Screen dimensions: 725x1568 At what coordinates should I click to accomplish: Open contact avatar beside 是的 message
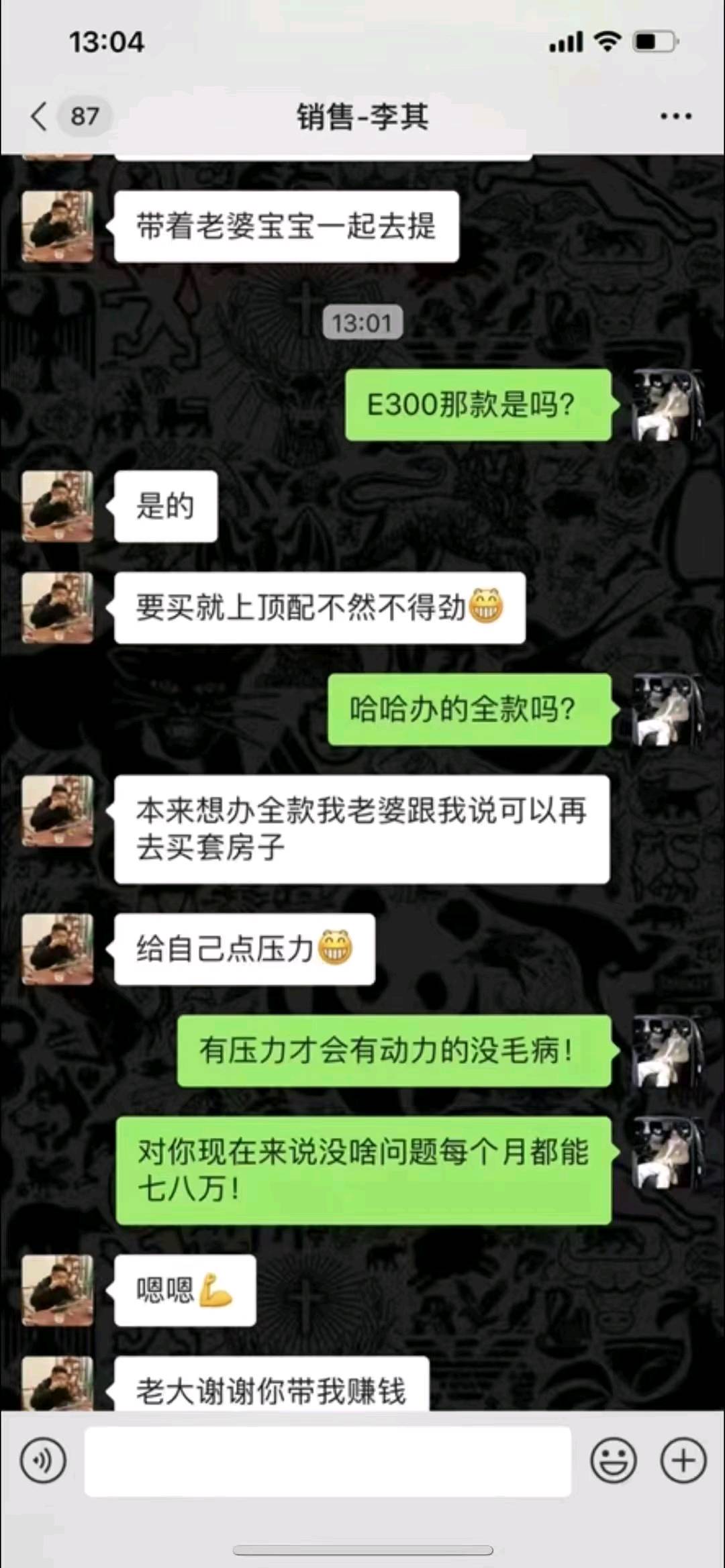point(58,506)
